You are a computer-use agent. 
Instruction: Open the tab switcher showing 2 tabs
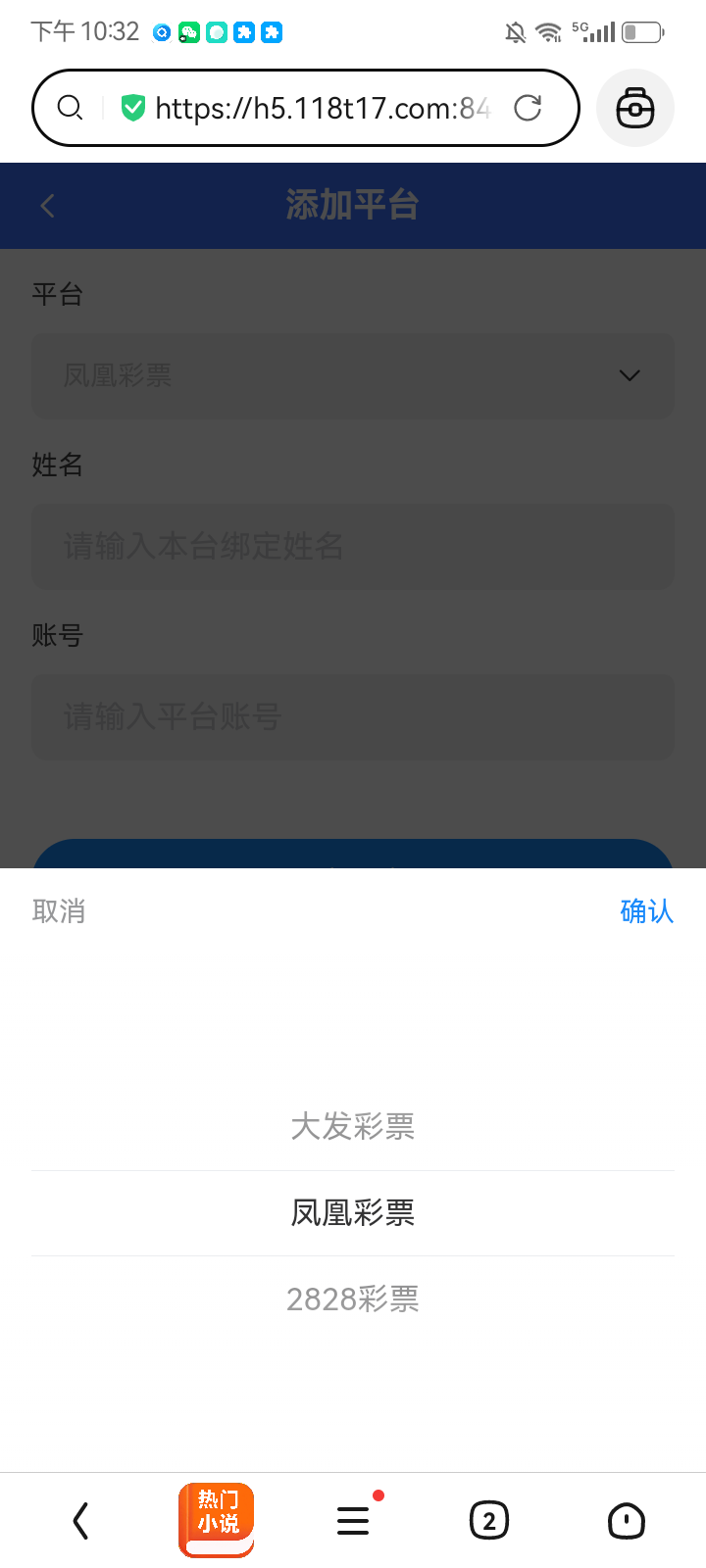click(x=489, y=1520)
